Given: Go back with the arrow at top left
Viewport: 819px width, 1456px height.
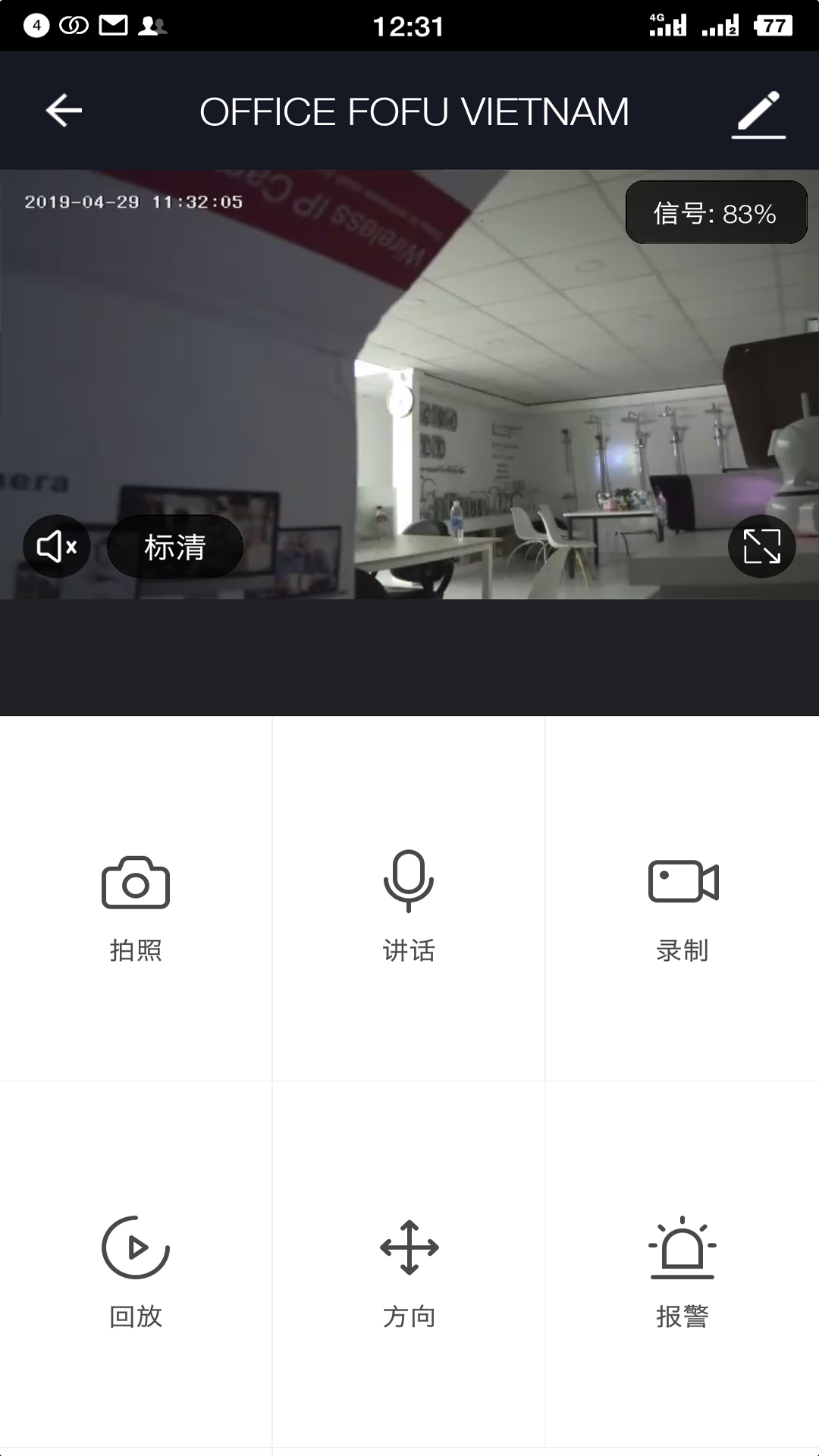Looking at the screenshot, I should tap(62, 110).
